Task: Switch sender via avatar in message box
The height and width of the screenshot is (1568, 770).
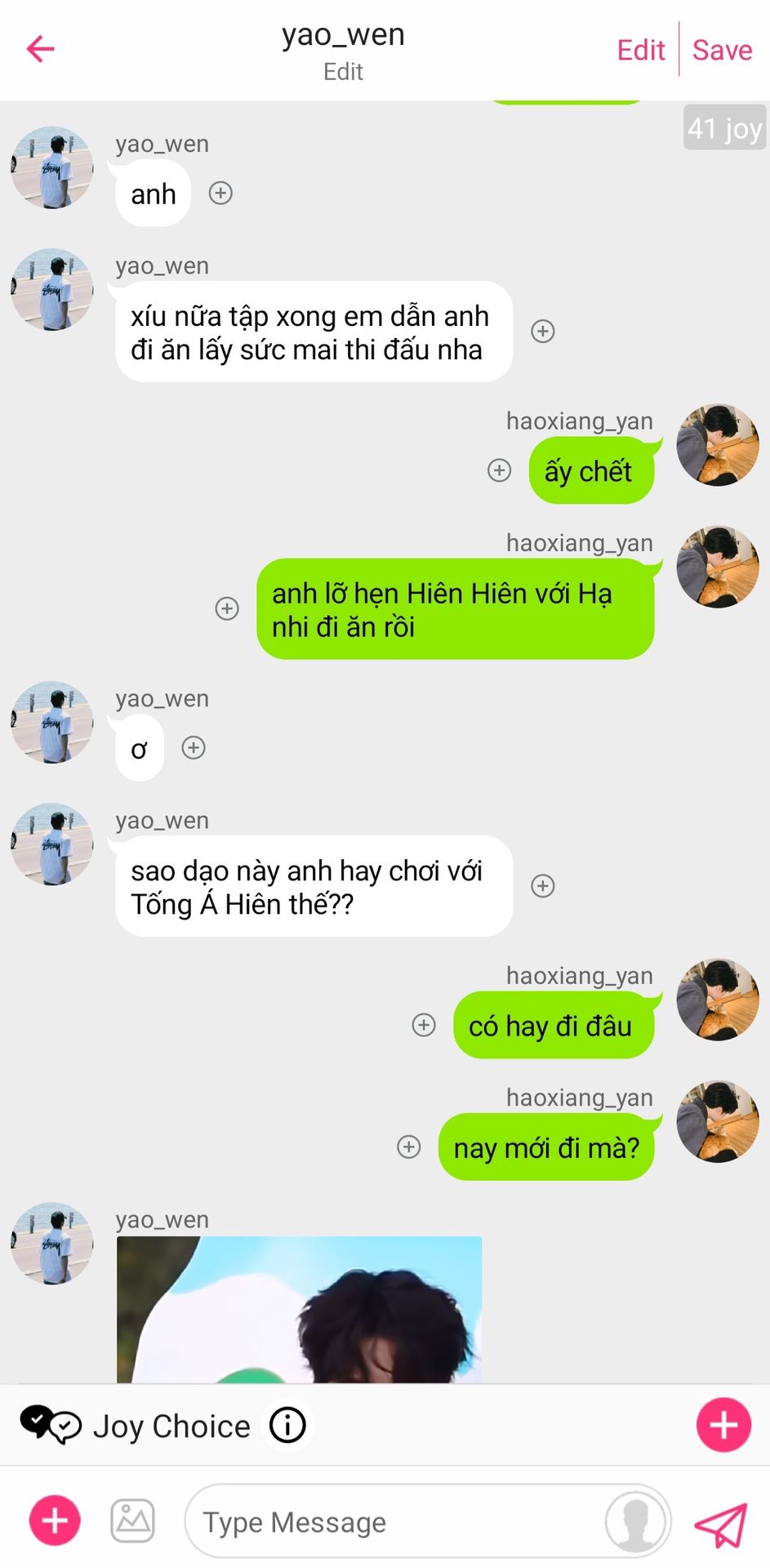Action: pyautogui.click(x=634, y=1521)
